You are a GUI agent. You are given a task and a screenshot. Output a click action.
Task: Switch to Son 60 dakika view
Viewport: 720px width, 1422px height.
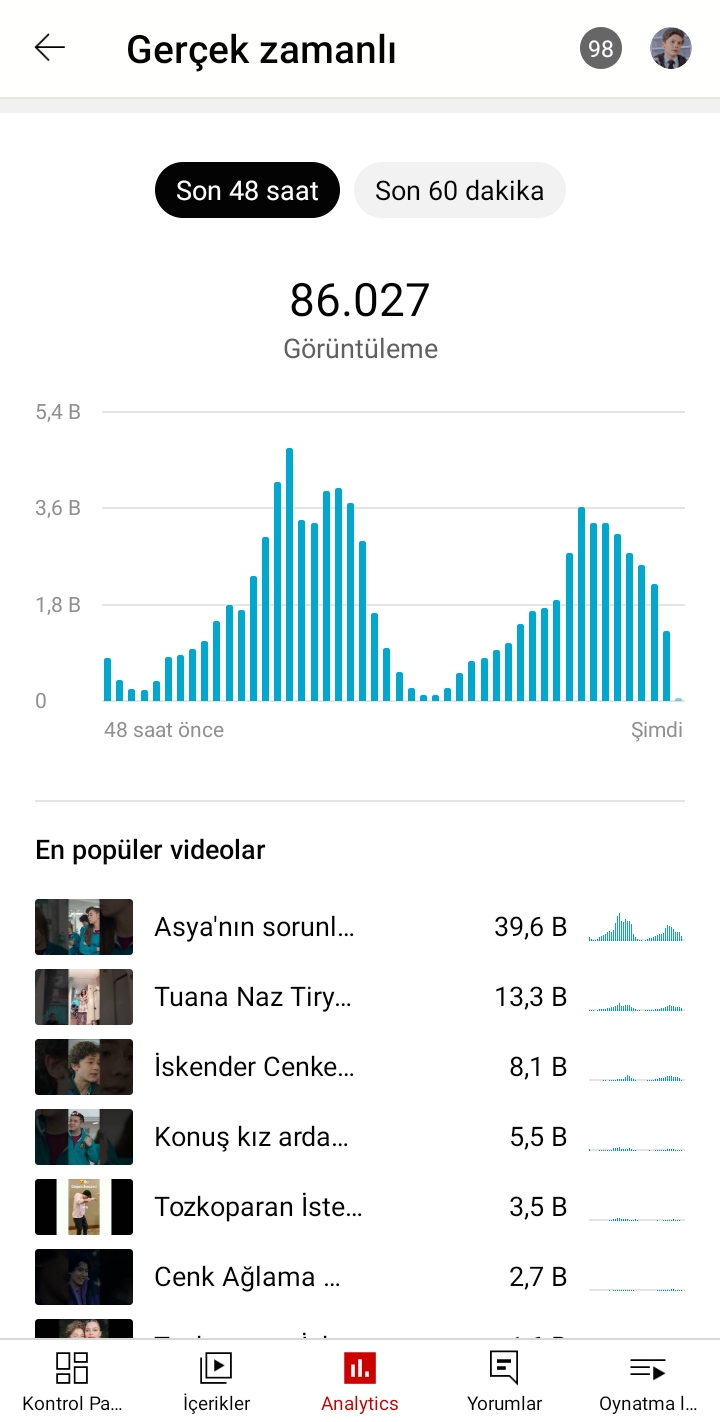(x=459, y=190)
